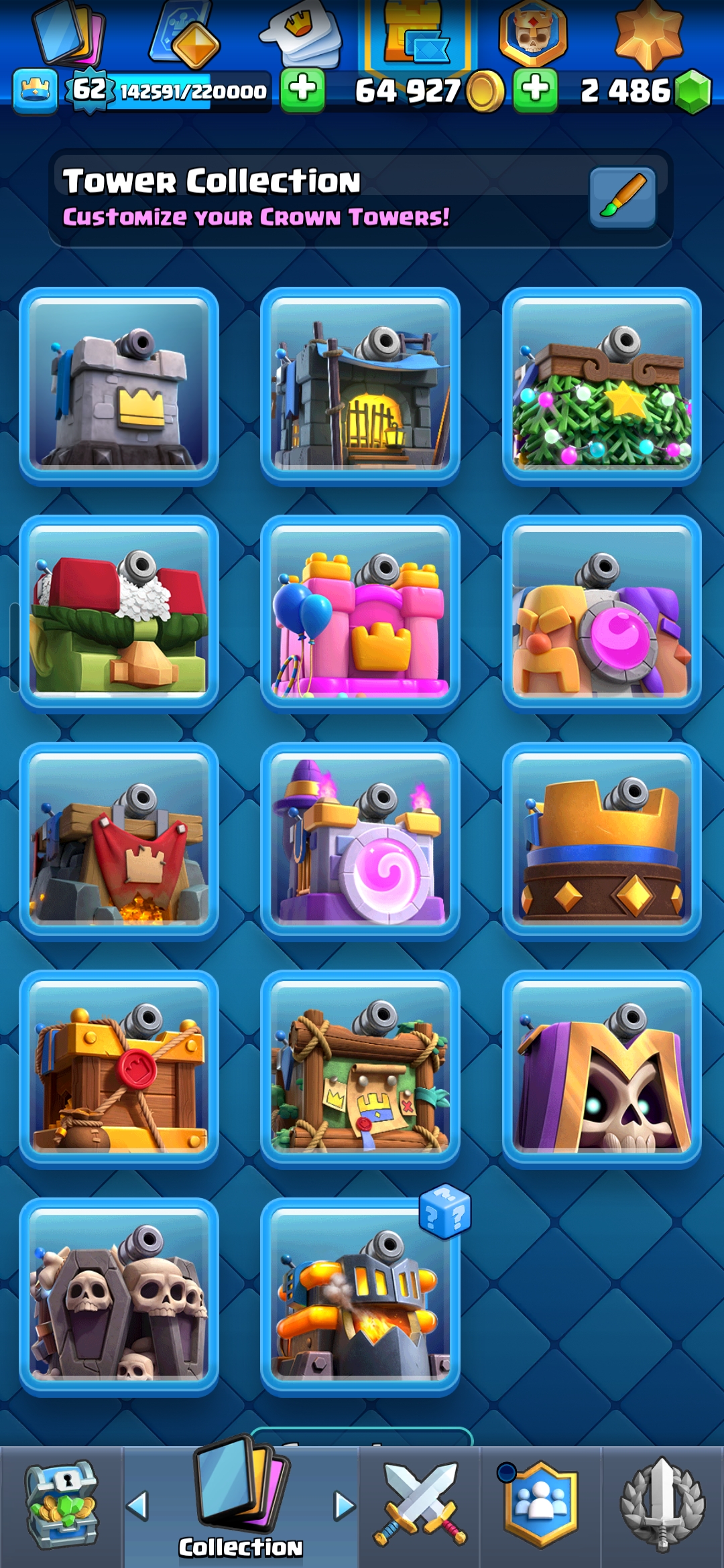Pick the golden crown tower skin
The image size is (724, 1568).
pyautogui.click(x=601, y=841)
